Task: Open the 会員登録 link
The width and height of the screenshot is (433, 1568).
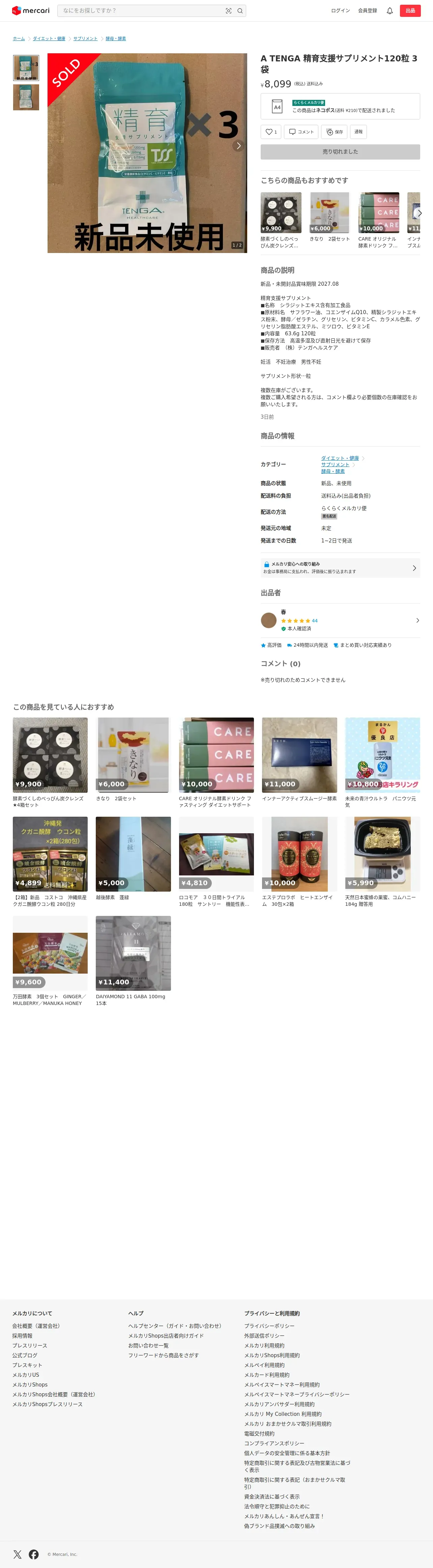Action: [x=367, y=10]
